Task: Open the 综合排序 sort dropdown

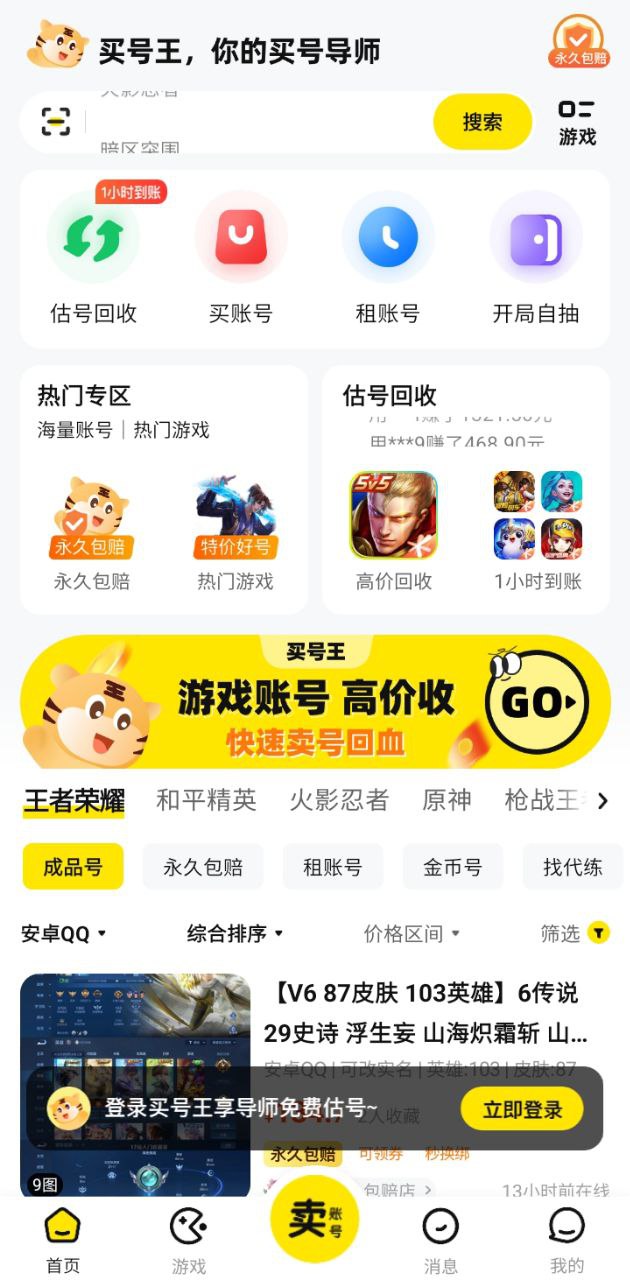Action: coord(235,934)
